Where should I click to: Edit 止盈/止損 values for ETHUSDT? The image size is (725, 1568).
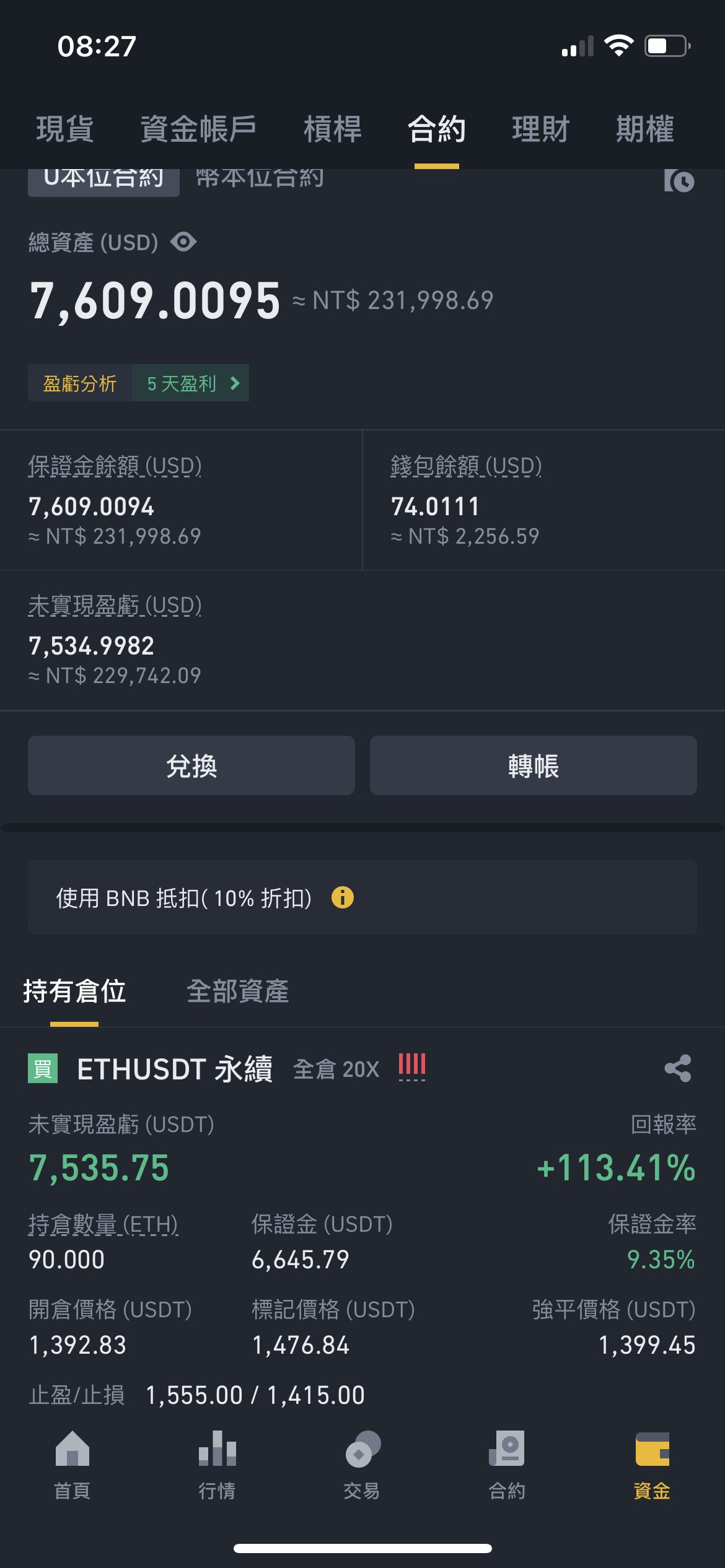click(x=255, y=1395)
